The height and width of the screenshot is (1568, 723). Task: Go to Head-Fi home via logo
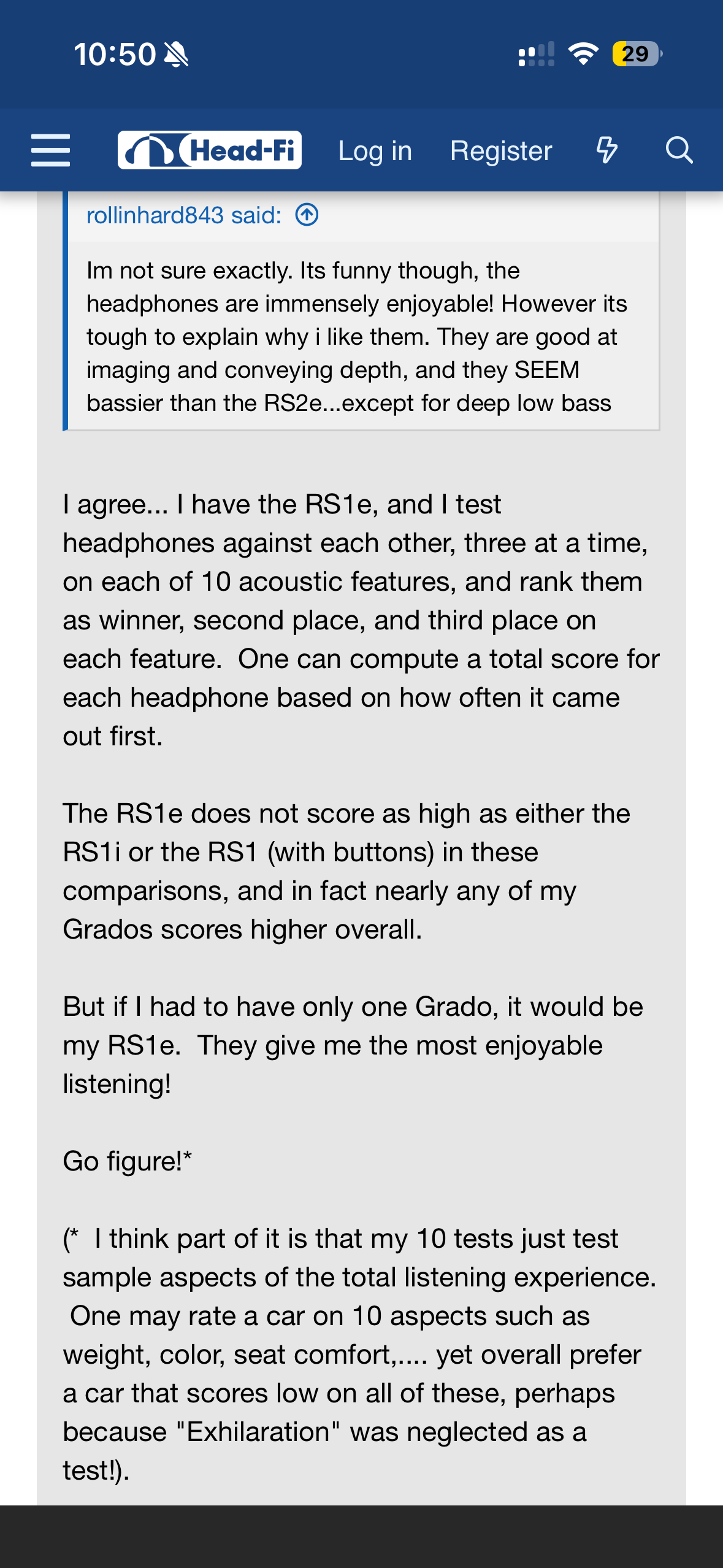(x=209, y=150)
